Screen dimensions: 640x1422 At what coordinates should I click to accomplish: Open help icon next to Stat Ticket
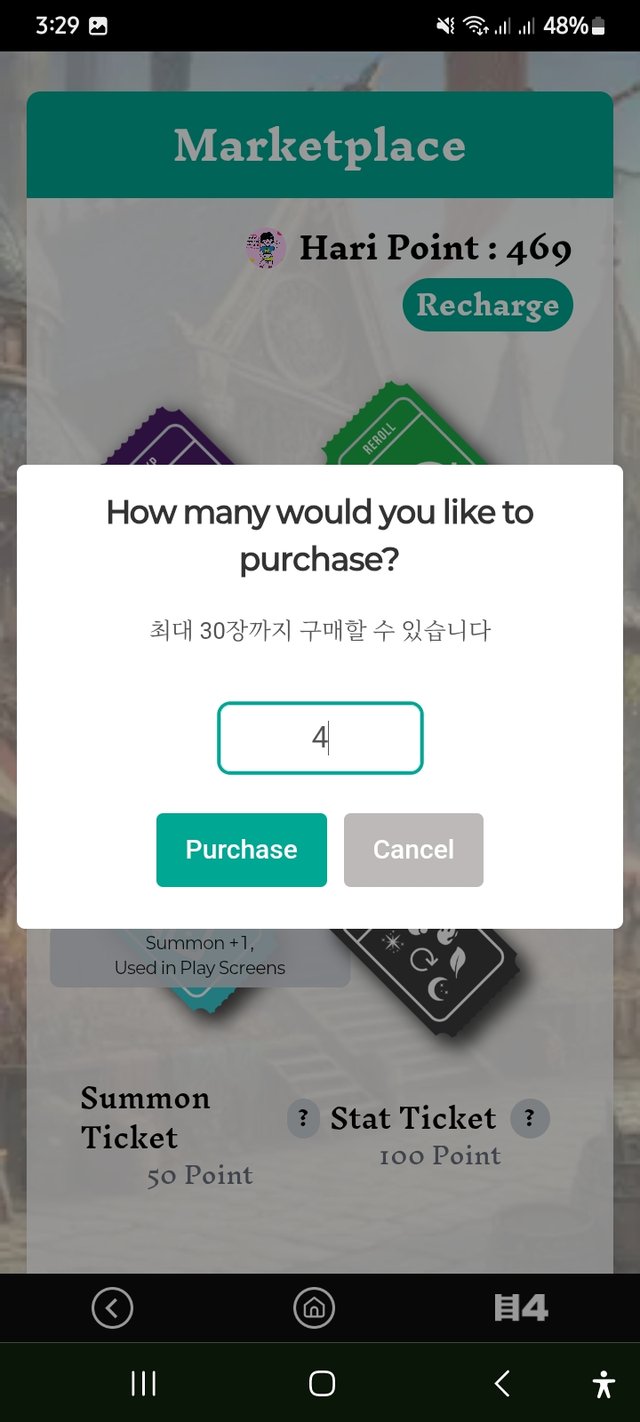tap(530, 1118)
